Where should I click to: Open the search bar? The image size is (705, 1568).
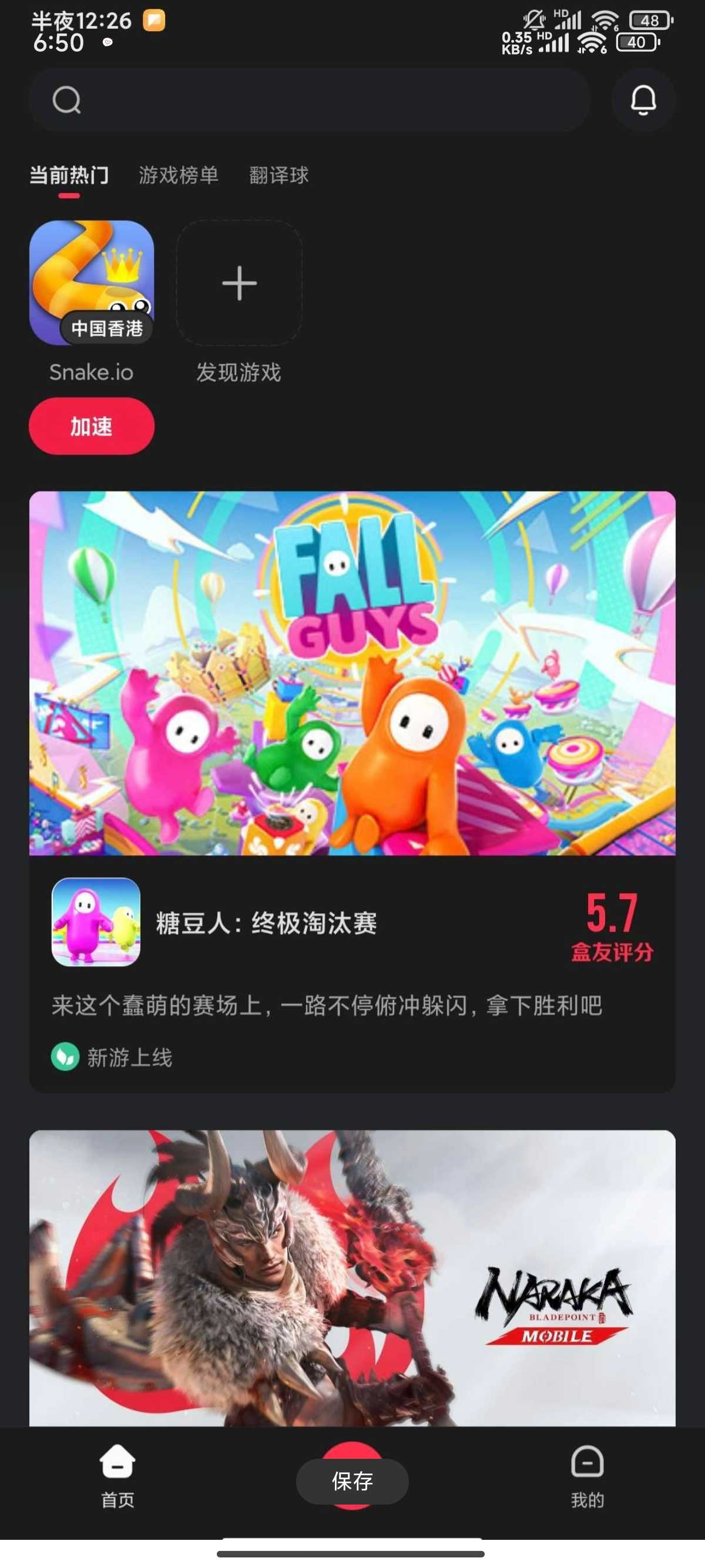coord(309,100)
